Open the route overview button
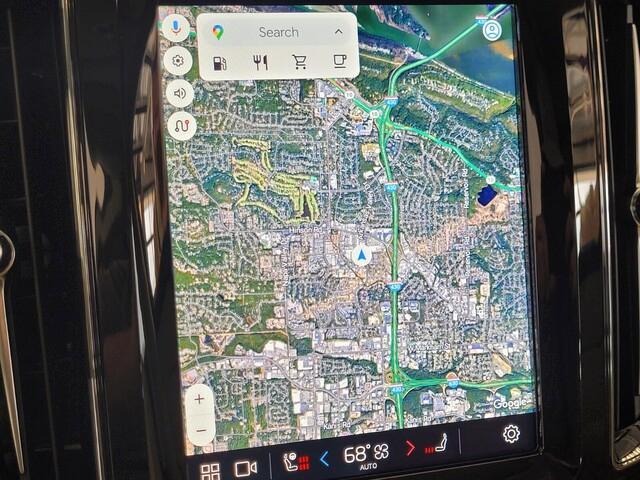The height and width of the screenshot is (480, 640). [181, 126]
